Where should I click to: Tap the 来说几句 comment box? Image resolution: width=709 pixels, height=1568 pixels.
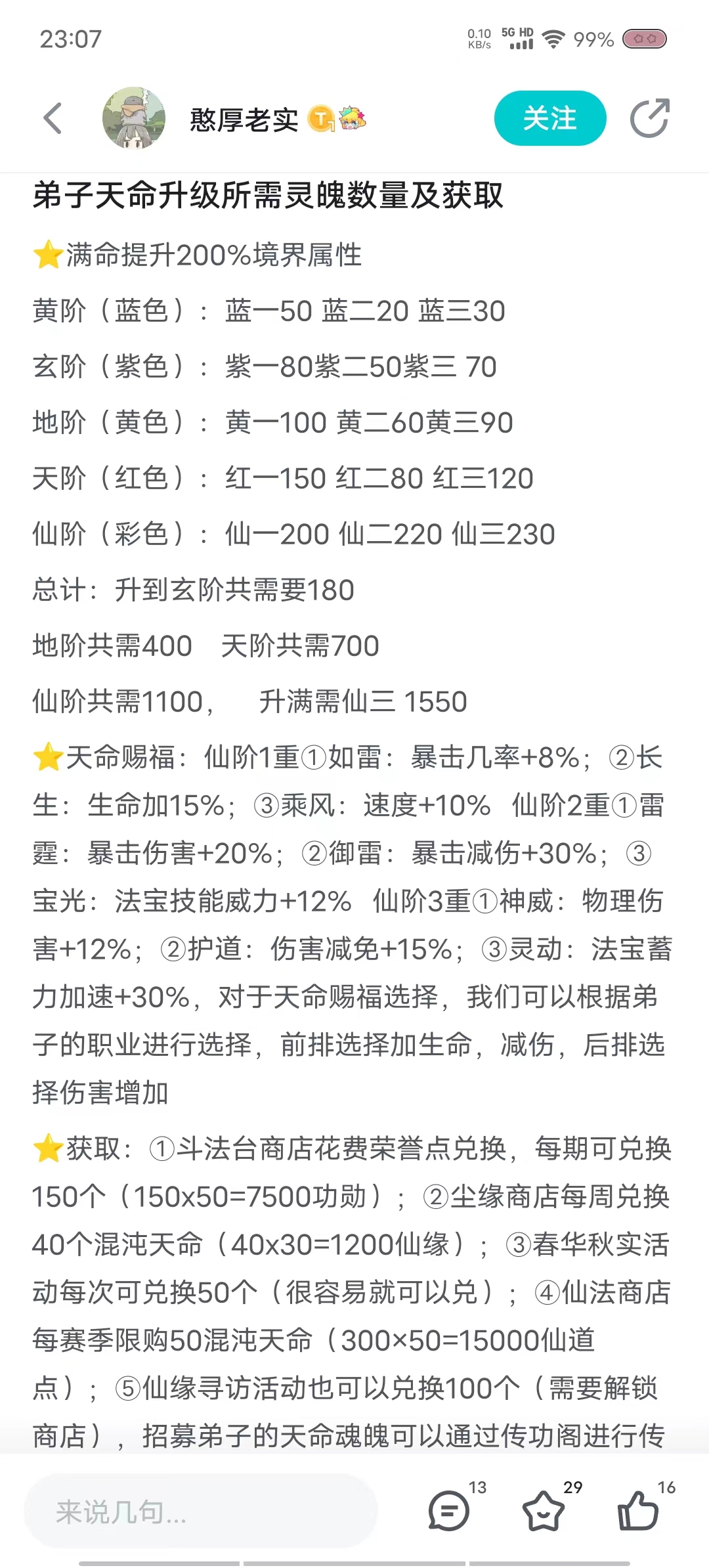(200, 1512)
